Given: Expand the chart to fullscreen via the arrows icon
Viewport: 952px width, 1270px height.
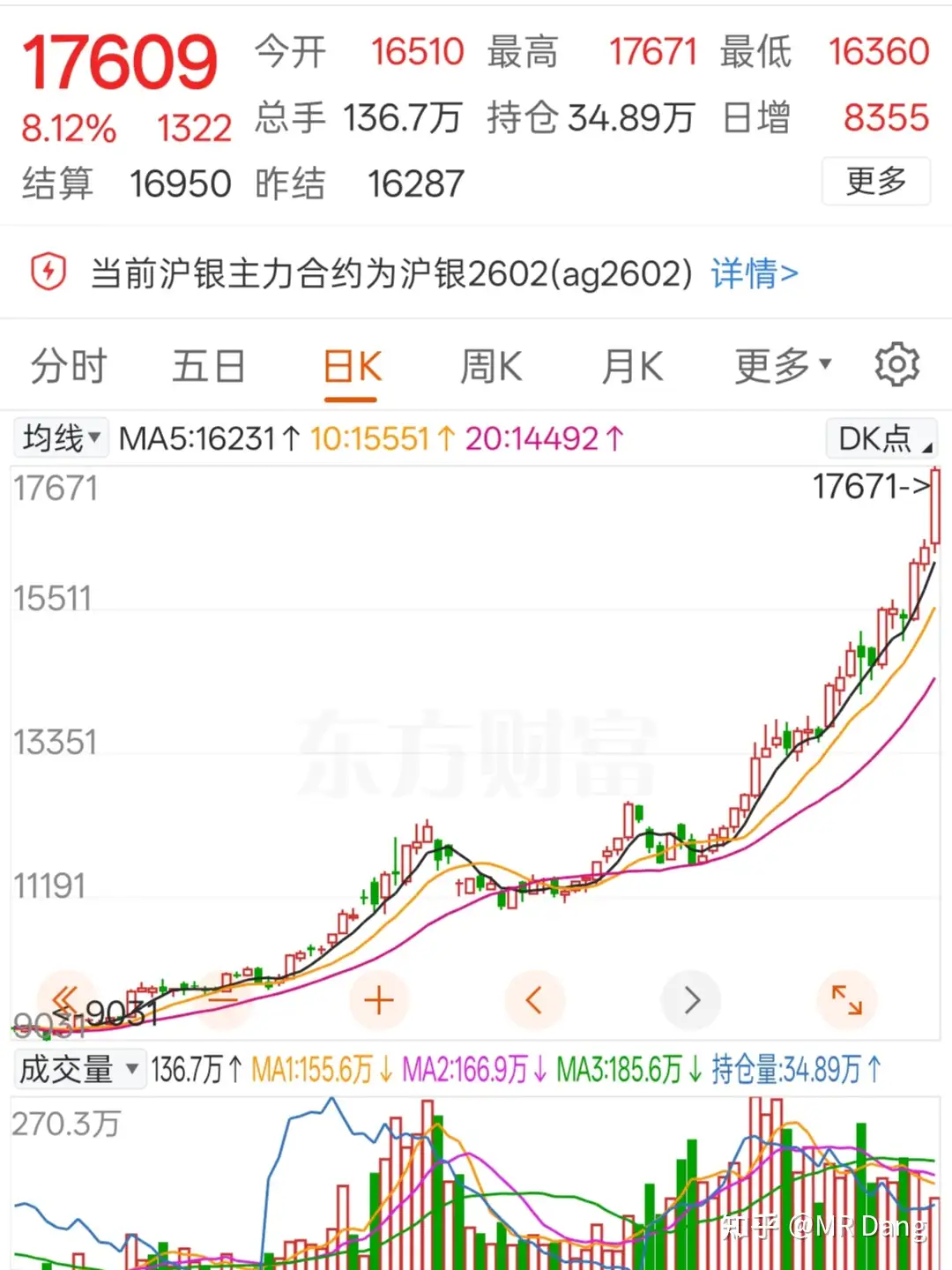Looking at the screenshot, I should pos(847,1000).
